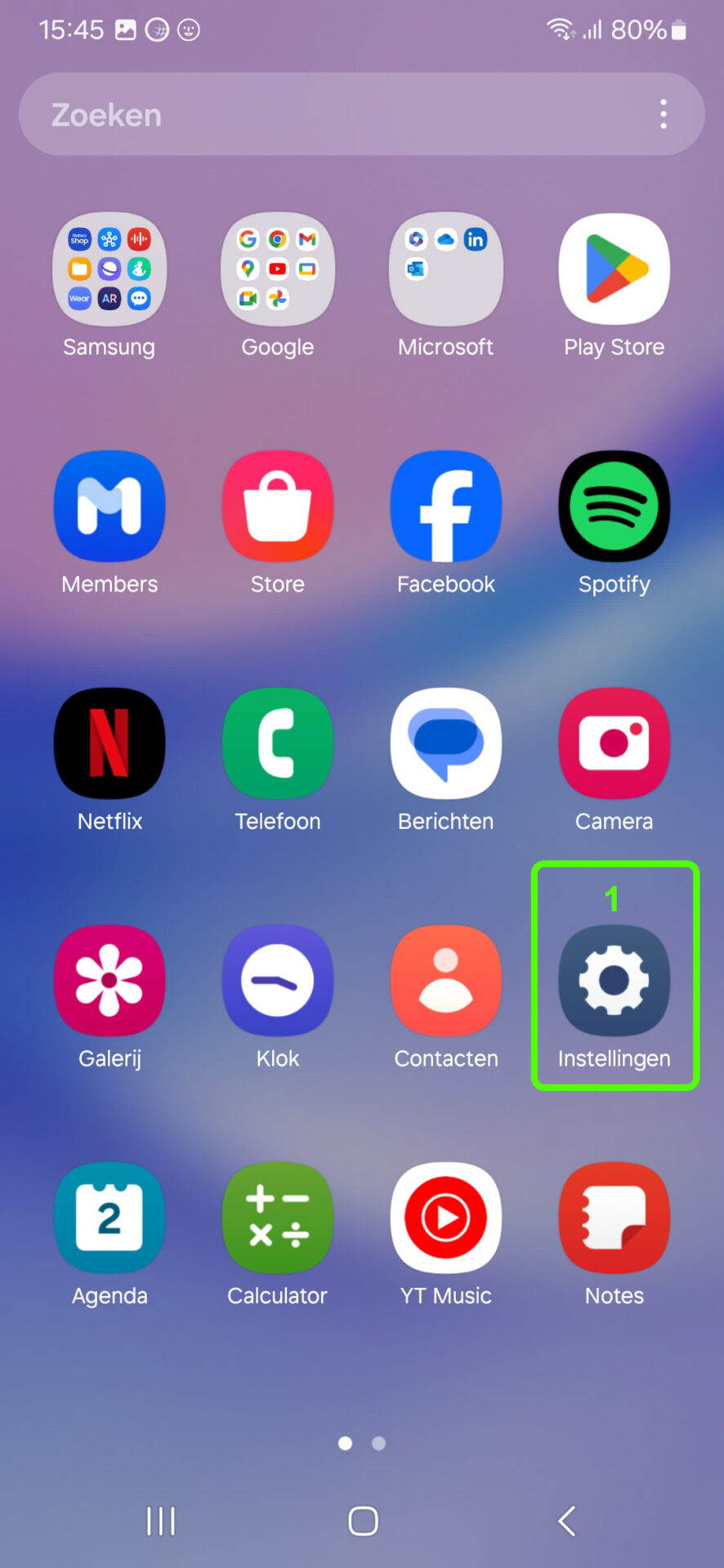Open the Microsoft folder
Viewport: 724px width, 1568px height.
click(446, 269)
